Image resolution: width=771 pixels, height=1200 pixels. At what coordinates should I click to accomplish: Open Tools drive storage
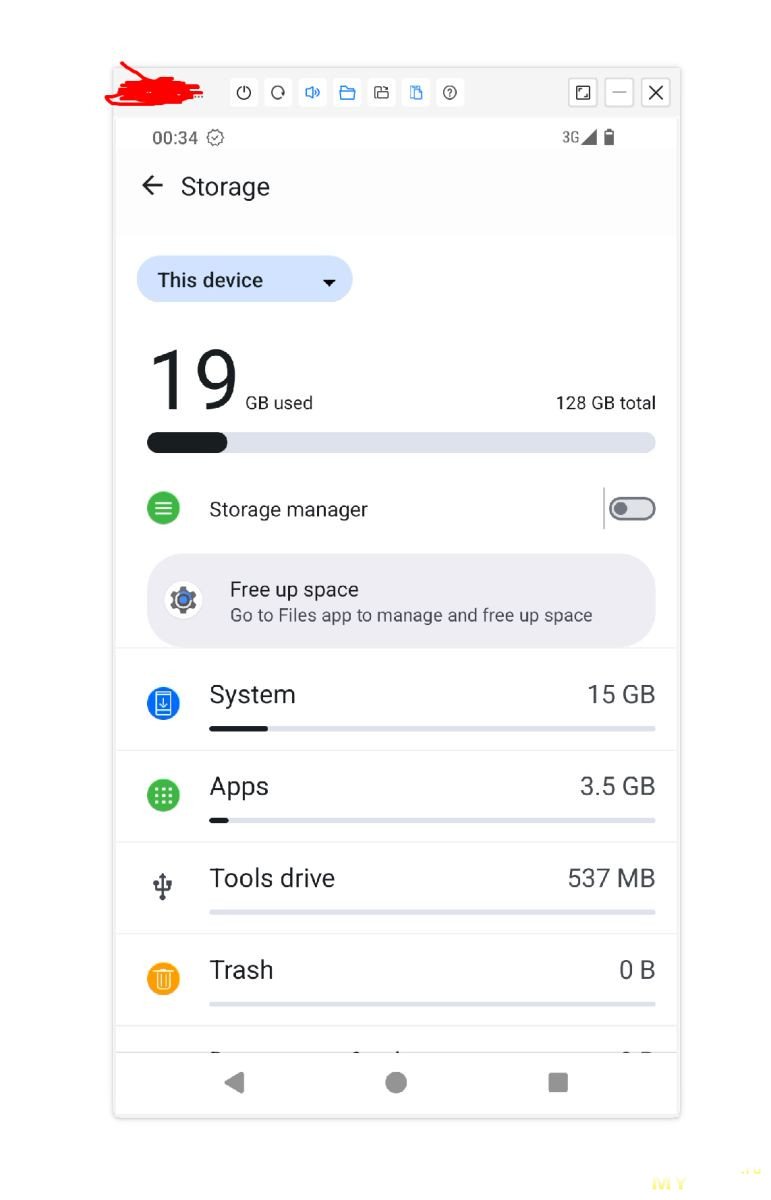tap(400, 888)
